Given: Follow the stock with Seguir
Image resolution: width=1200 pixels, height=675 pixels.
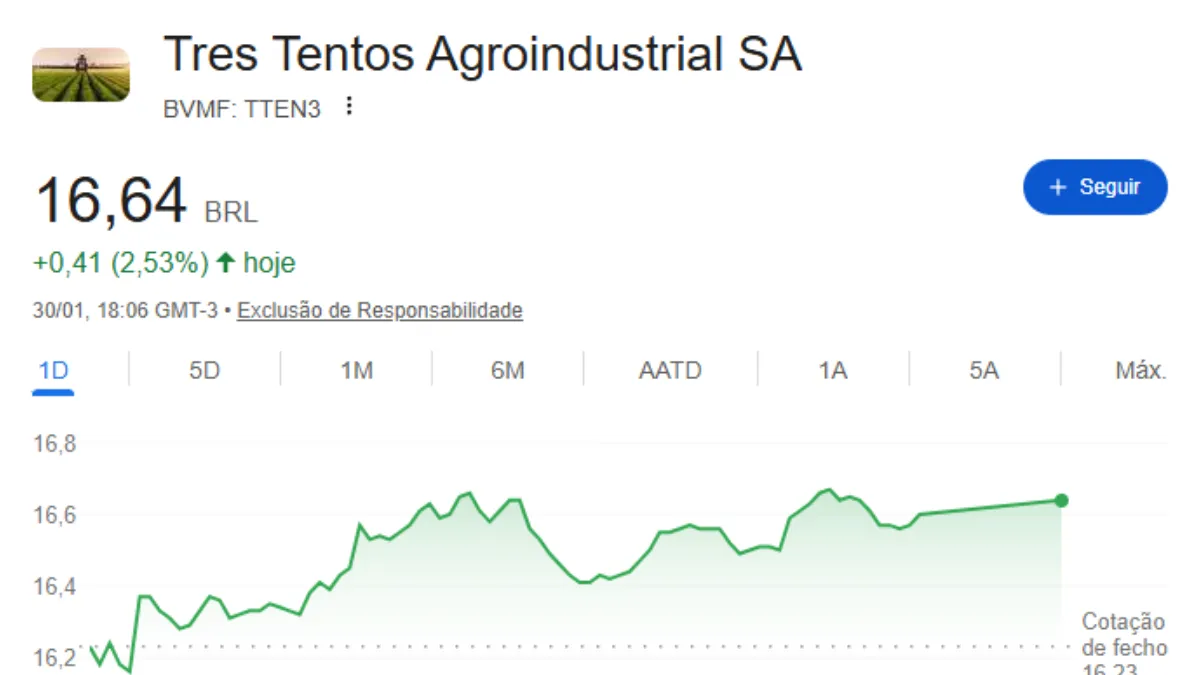Looking at the screenshot, I should point(1095,187).
